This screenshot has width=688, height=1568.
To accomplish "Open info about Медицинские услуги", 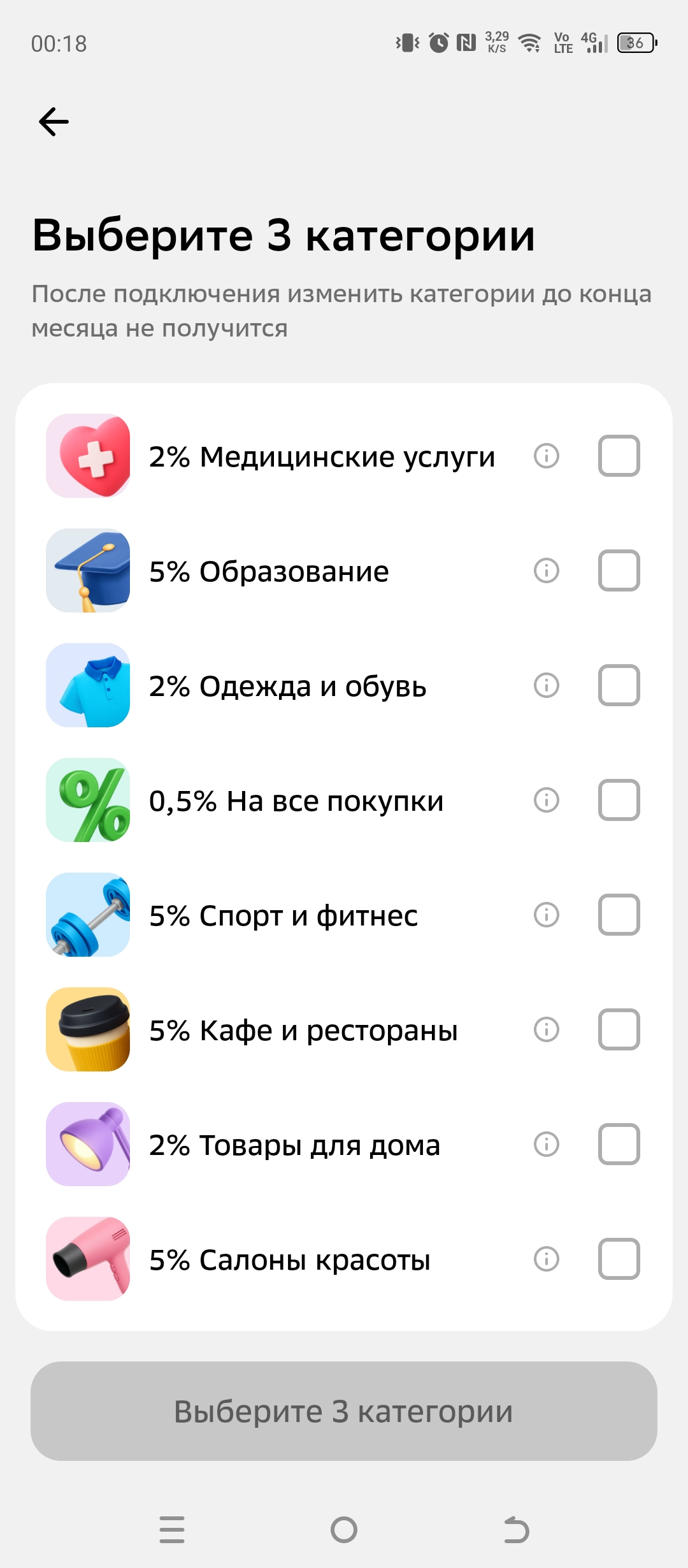I will 546,456.
